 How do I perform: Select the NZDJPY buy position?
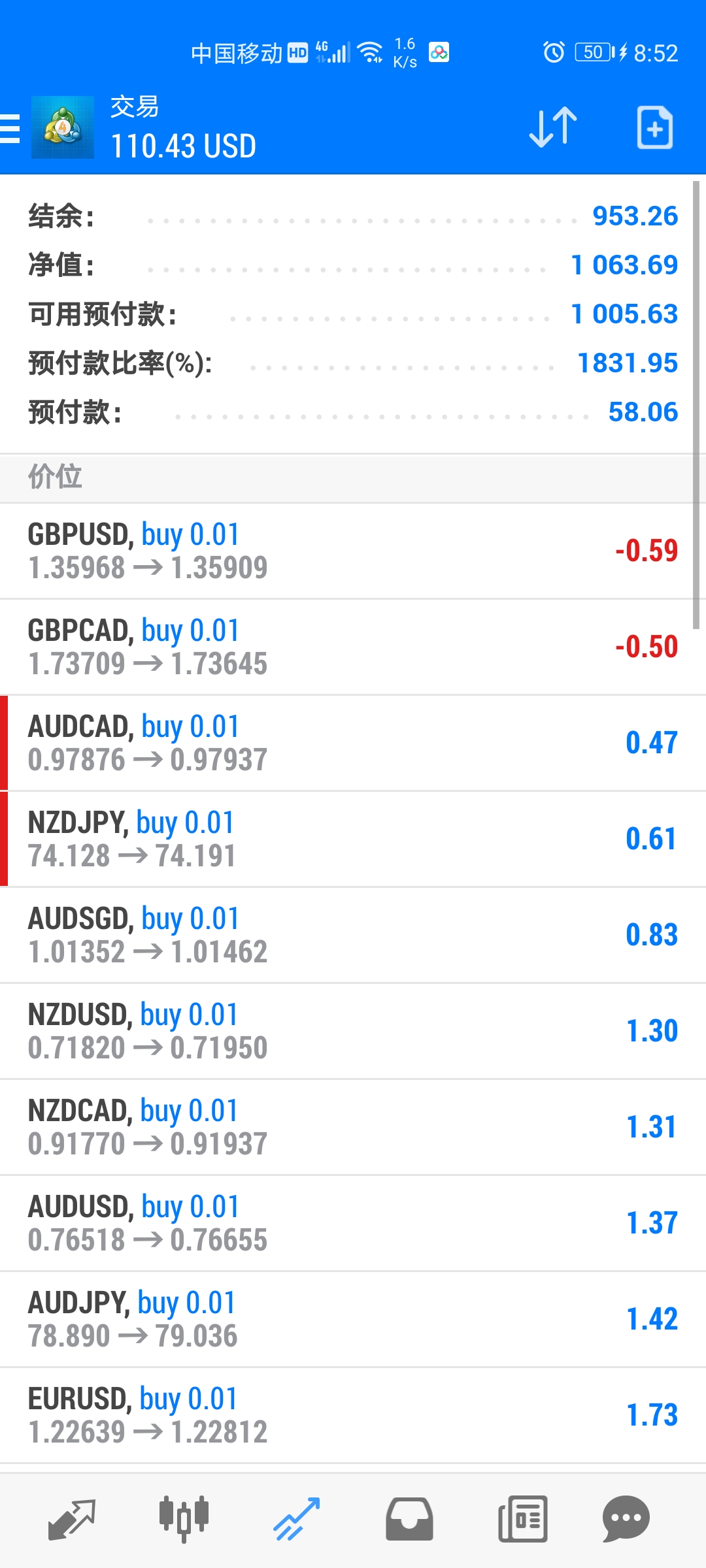pyautogui.click(x=353, y=839)
